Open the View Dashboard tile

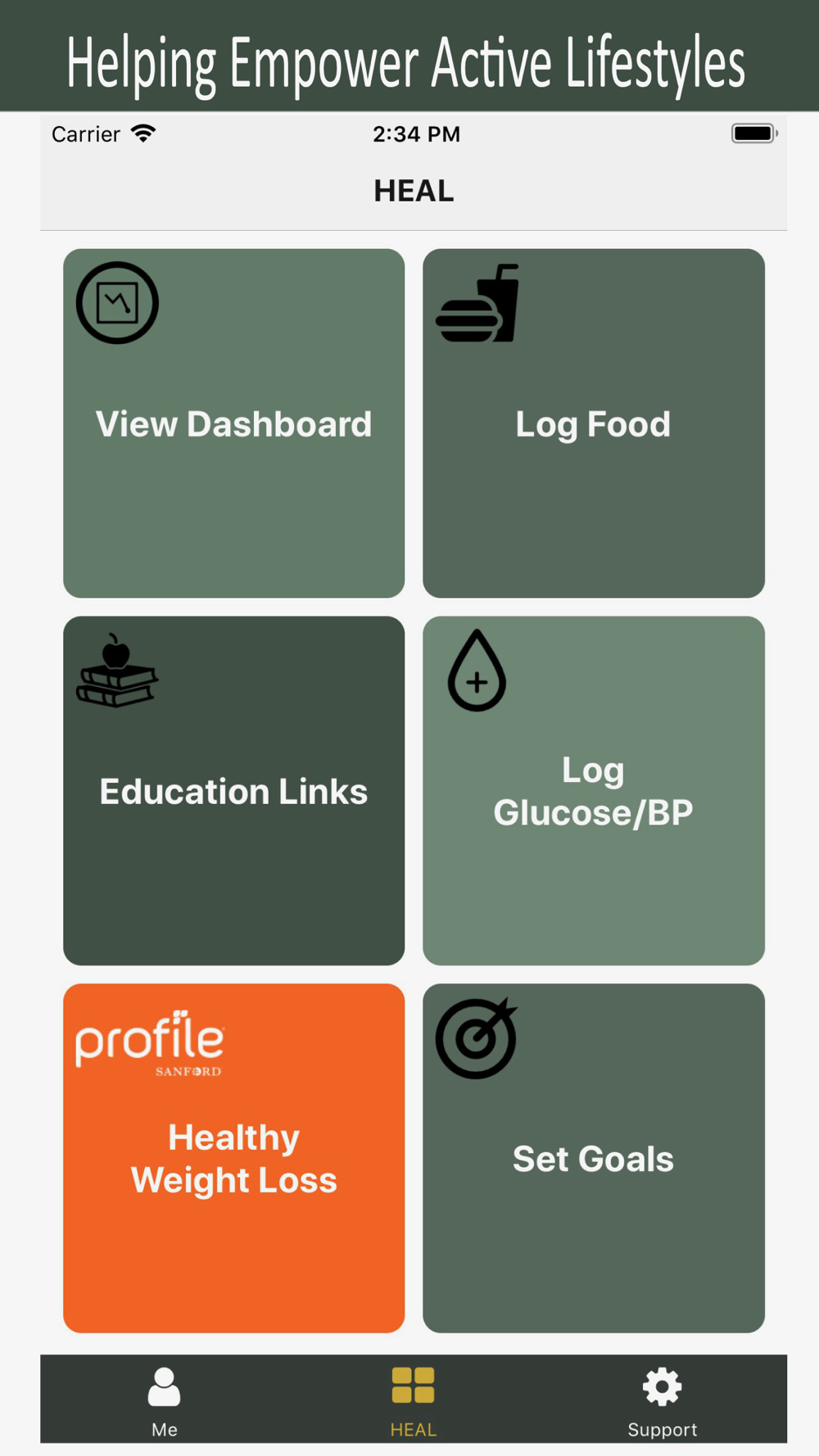(233, 423)
